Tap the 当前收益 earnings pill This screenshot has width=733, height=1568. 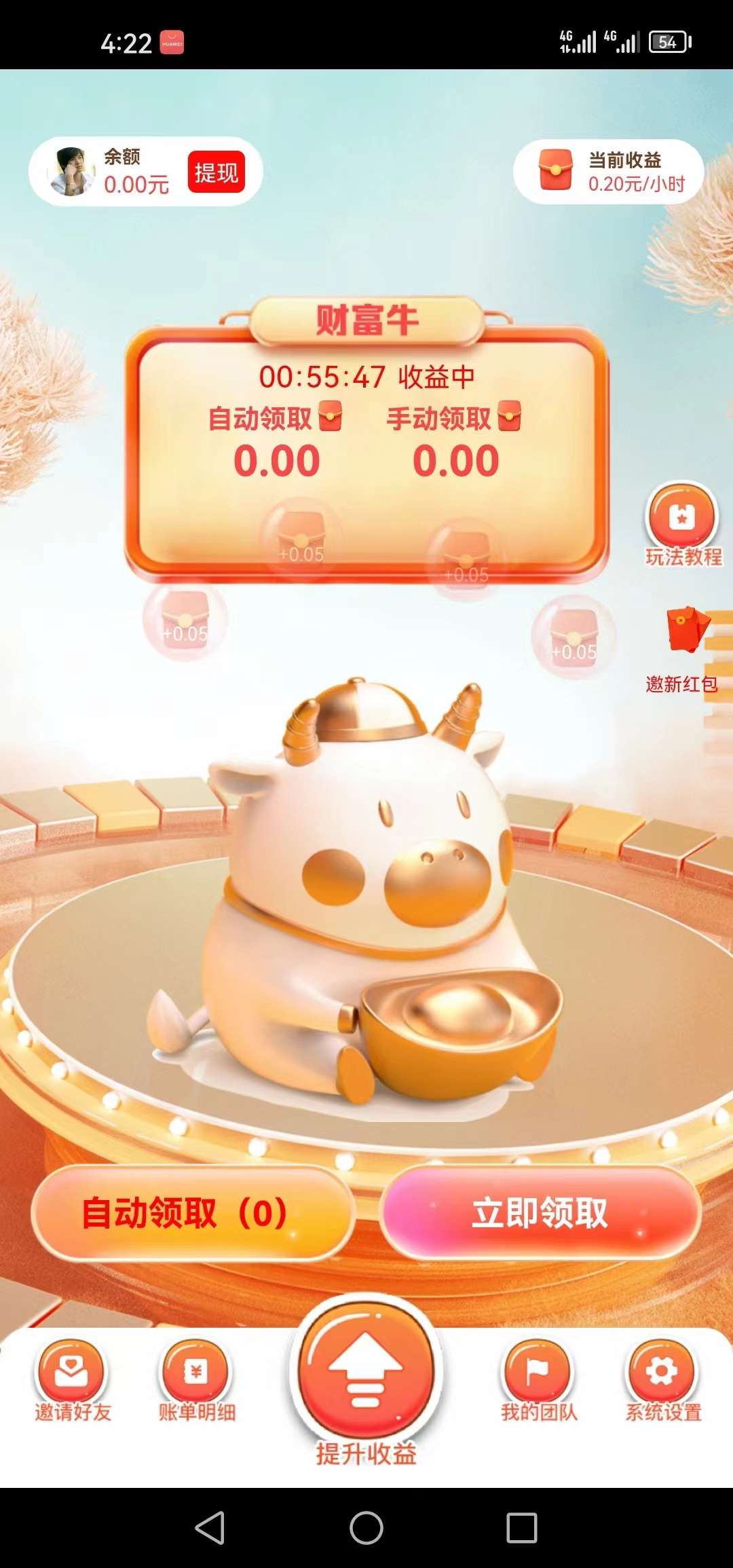coord(608,172)
